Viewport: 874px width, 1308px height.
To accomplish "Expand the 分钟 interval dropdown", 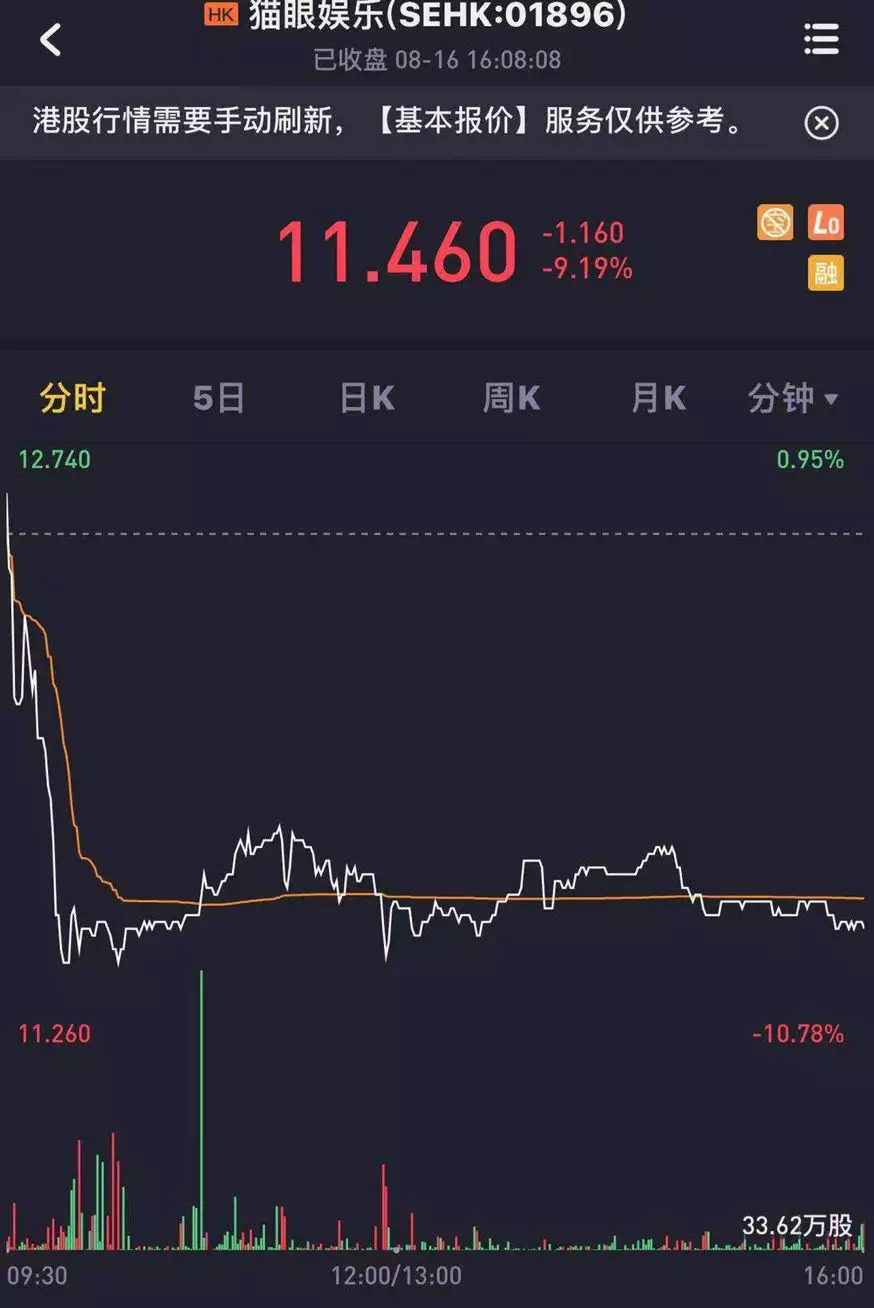I will point(793,398).
